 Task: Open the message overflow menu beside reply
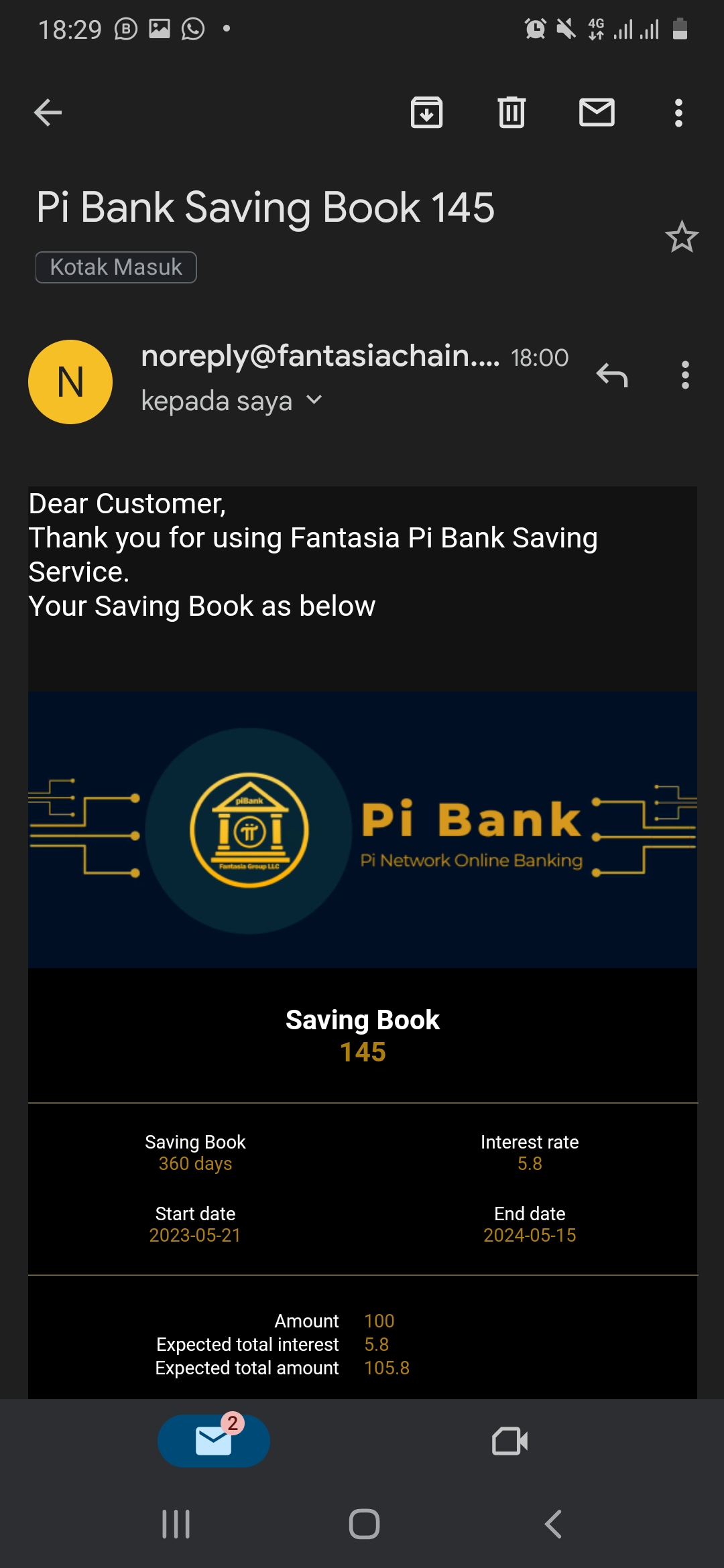pyautogui.click(x=684, y=375)
